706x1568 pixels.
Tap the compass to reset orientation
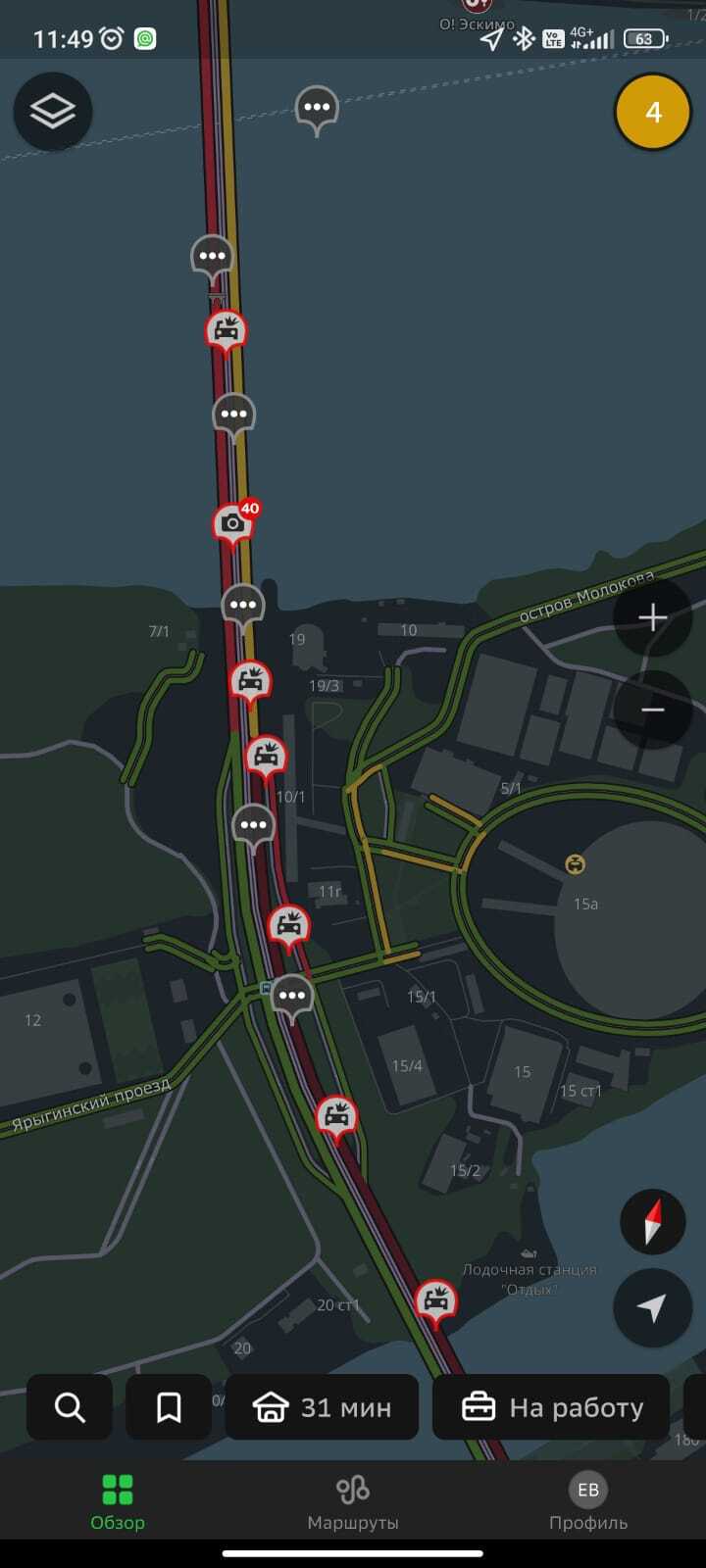[652, 1222]
